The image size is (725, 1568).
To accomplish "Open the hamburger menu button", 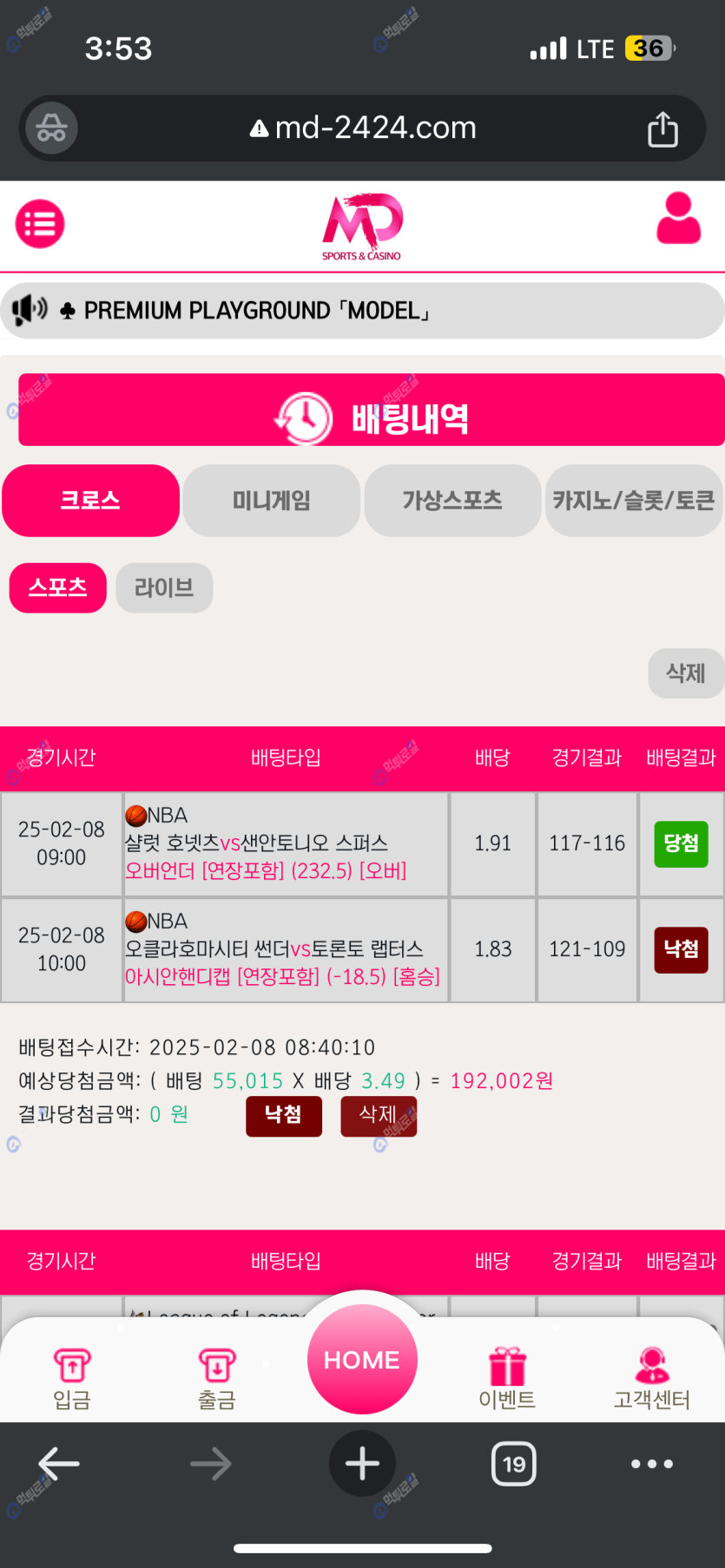I will click(40, 224).
